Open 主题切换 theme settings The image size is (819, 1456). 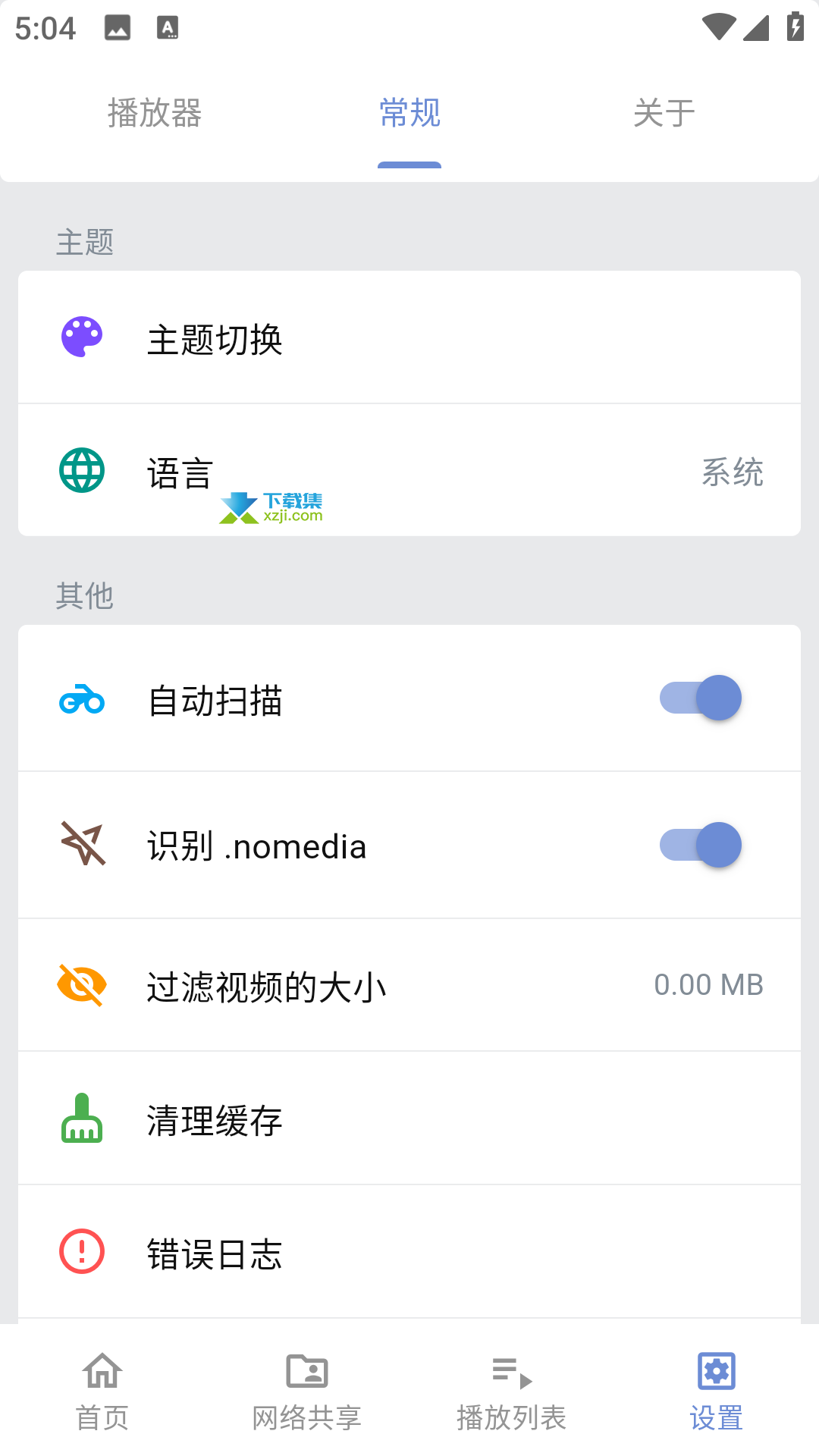(x=409, y=337)
